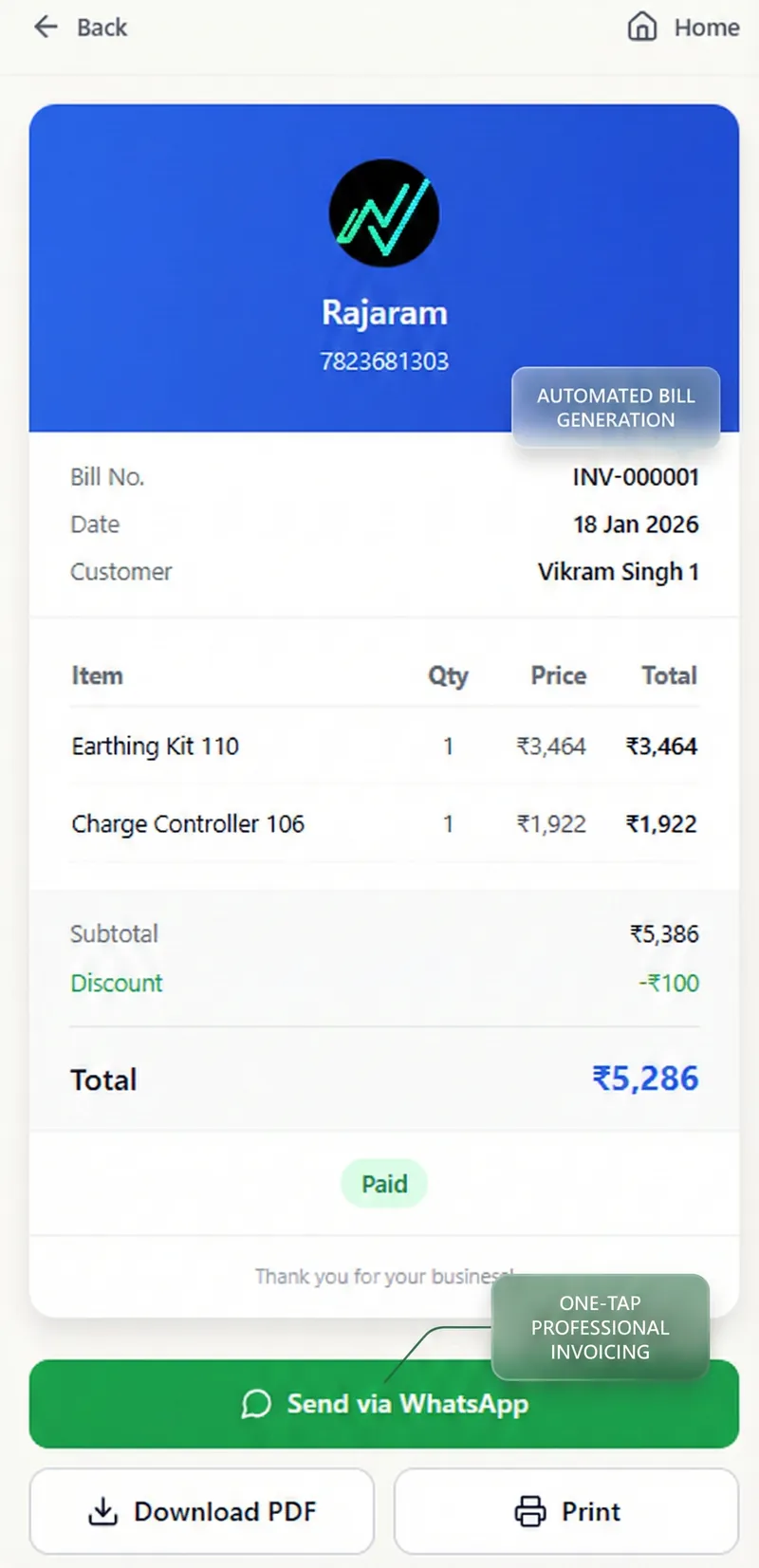Click invoice number INV-000001
The width and height of the screenshot is (759, 1568).
[636, 477]
